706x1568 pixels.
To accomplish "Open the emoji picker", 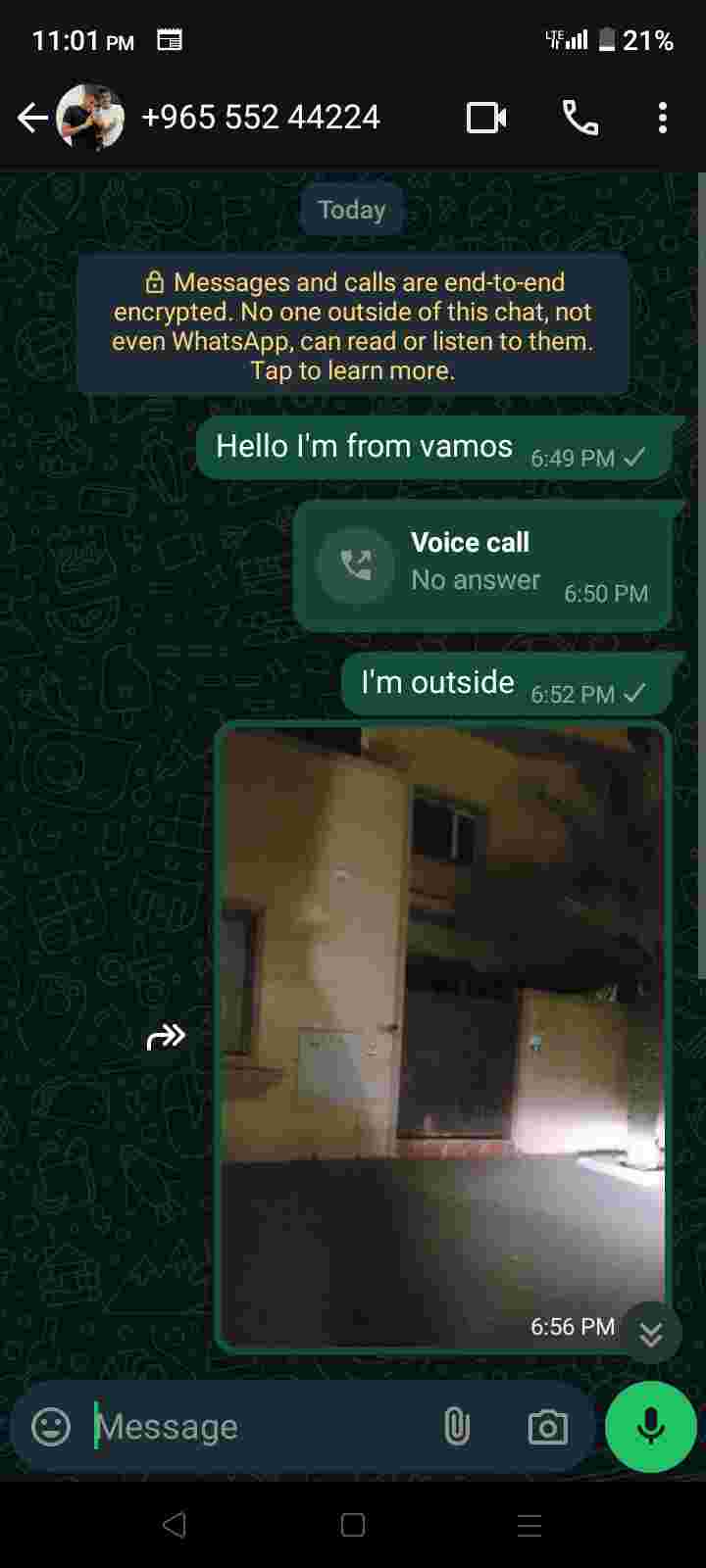I will [51, 1427].
